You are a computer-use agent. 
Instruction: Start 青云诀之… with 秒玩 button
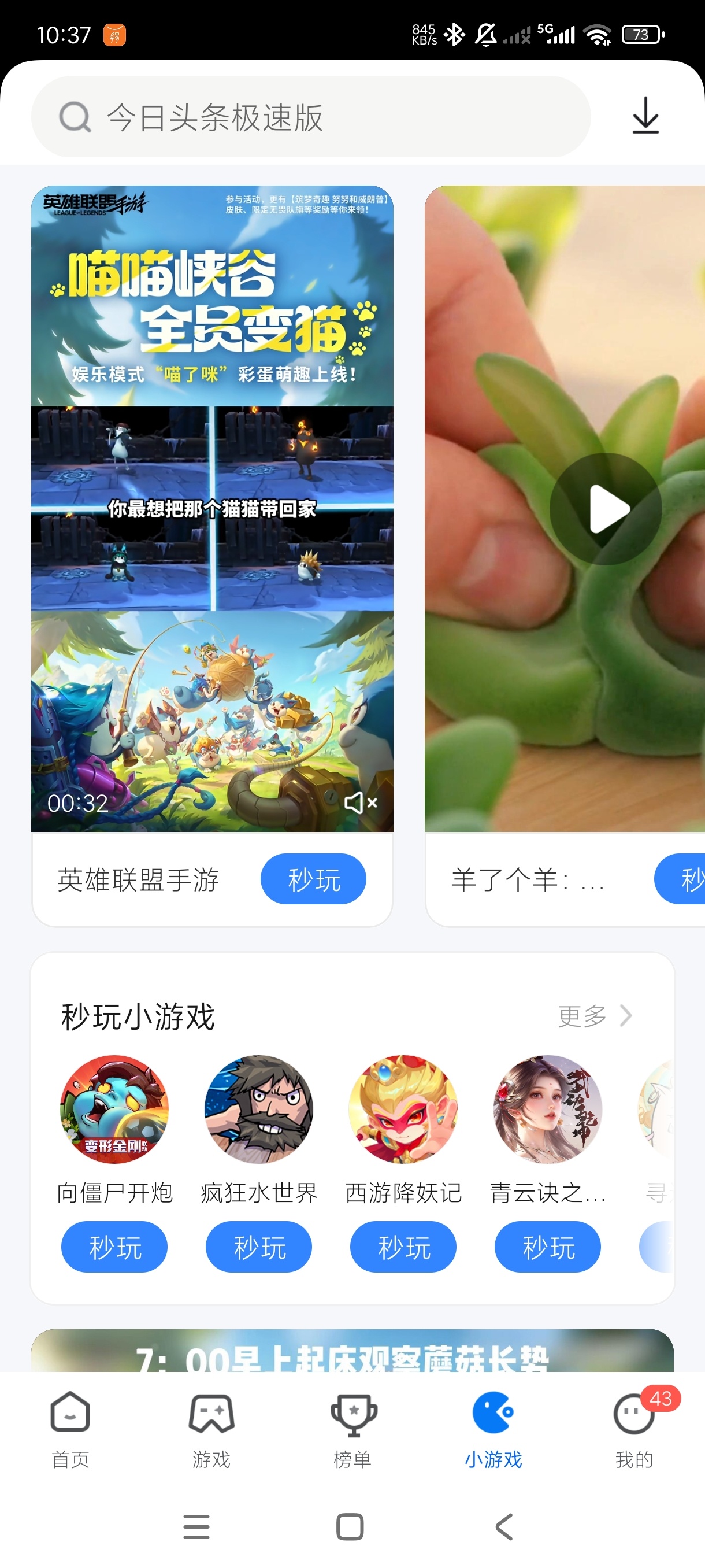(547, 1247)
